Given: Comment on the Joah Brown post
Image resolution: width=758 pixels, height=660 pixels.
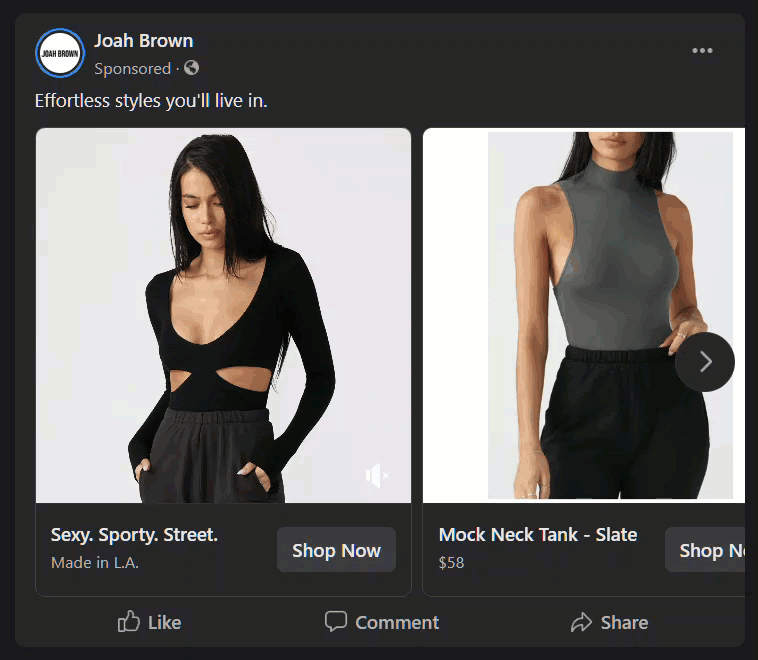Looking at the screenshot, I should (382, 622).
